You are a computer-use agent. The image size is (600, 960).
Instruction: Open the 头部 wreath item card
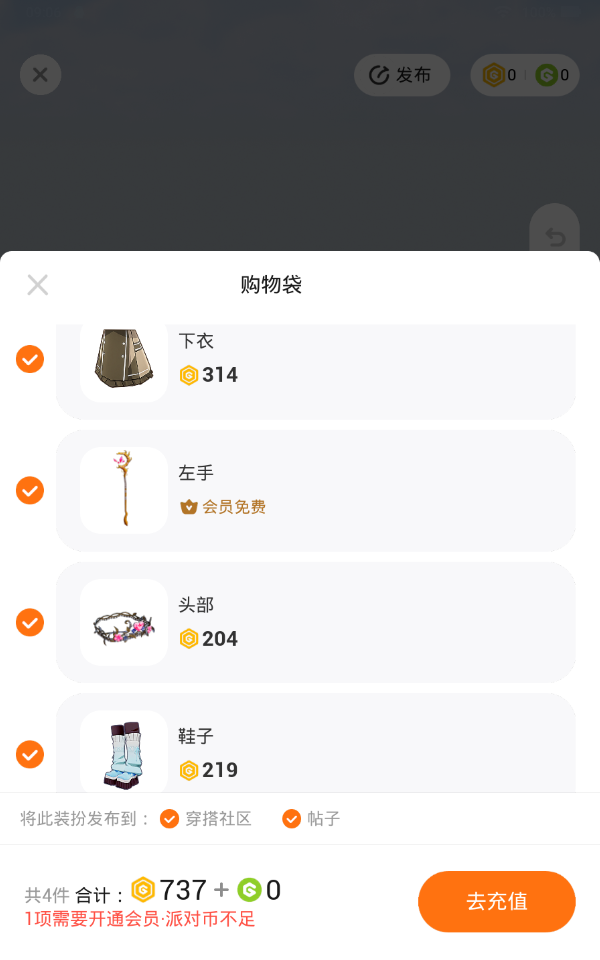[315, 622]
